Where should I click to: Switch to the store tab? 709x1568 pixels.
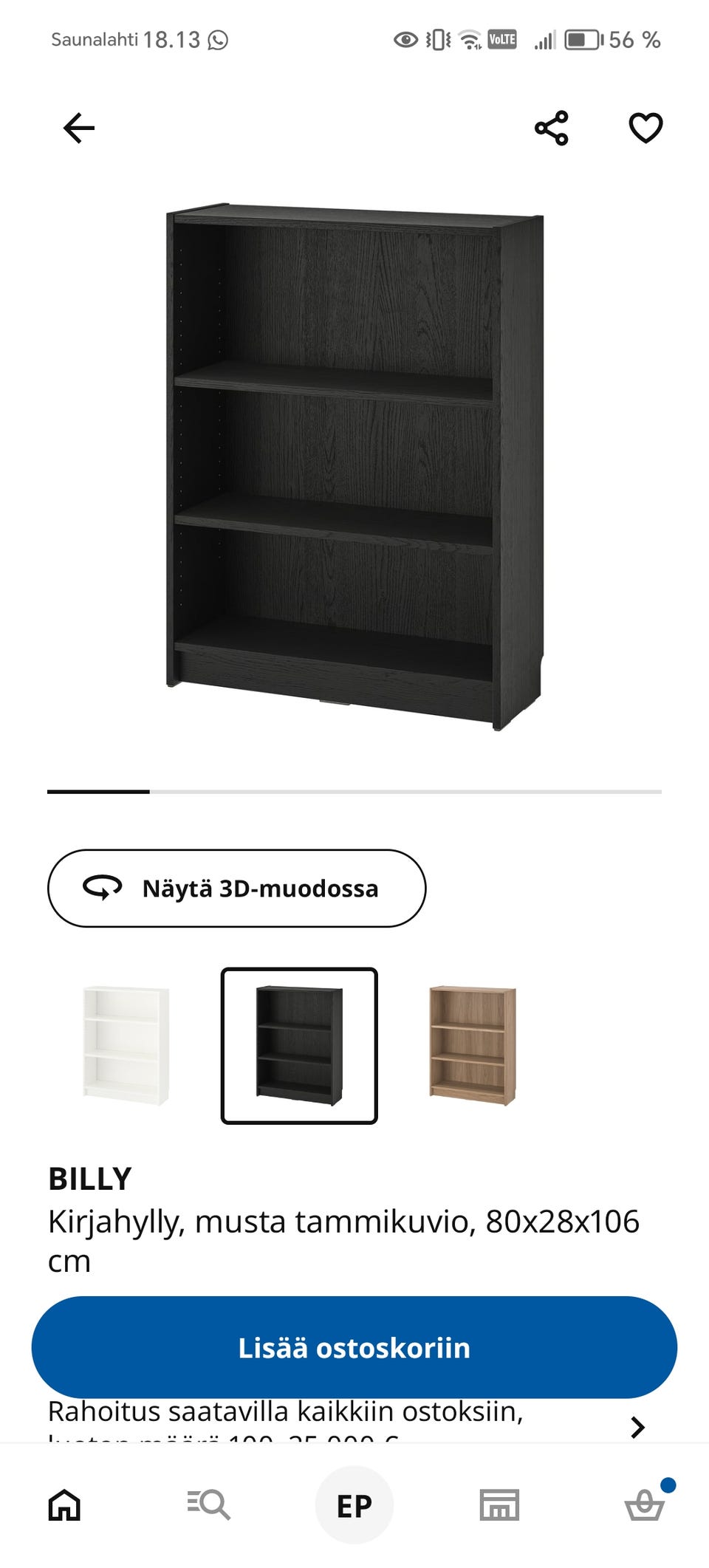tap(499, 1504)
